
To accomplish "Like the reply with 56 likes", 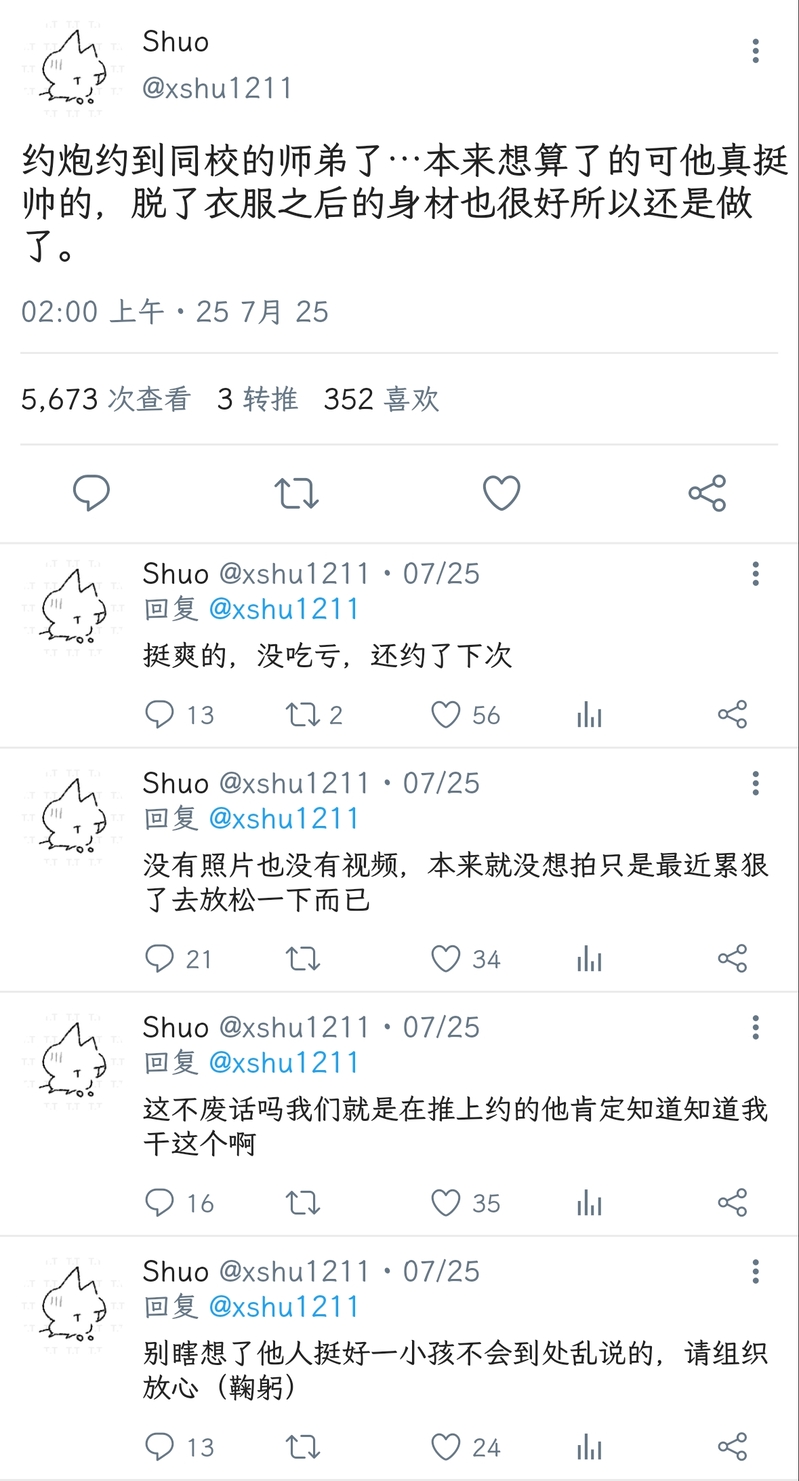I will pos(446,714).
